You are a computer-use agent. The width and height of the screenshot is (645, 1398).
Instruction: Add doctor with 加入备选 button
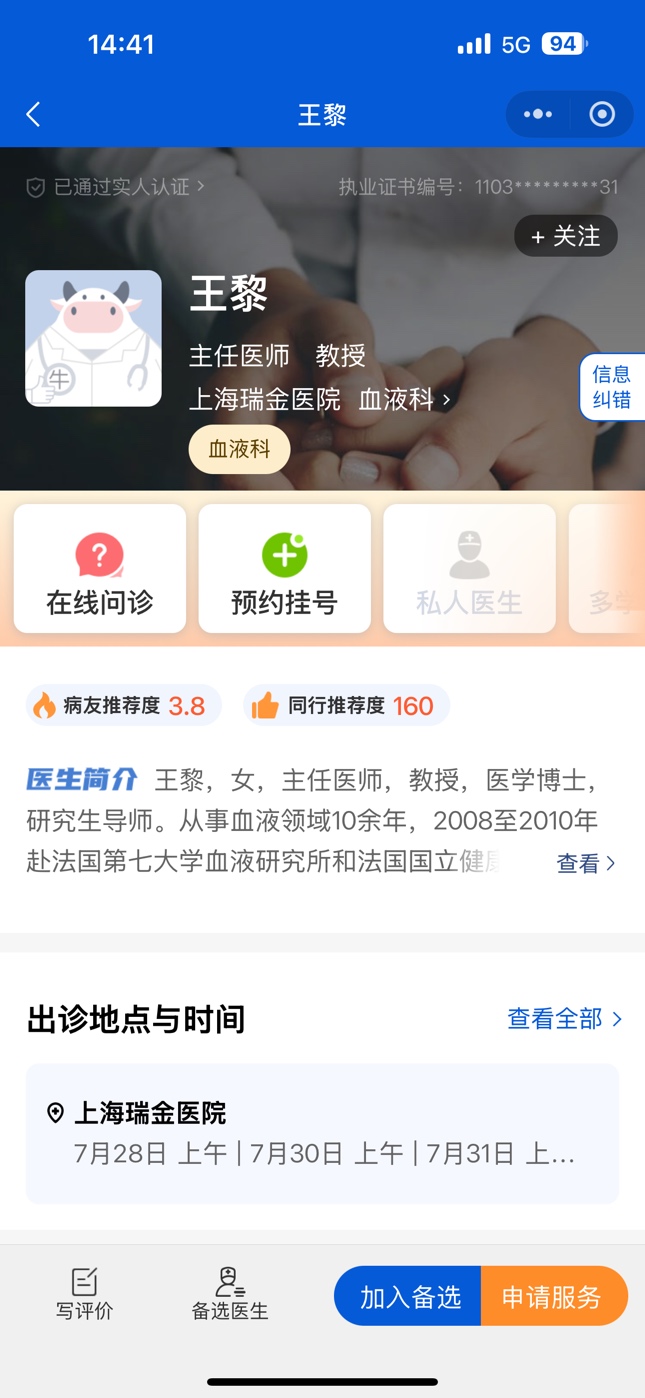(x=409, y=1297)
